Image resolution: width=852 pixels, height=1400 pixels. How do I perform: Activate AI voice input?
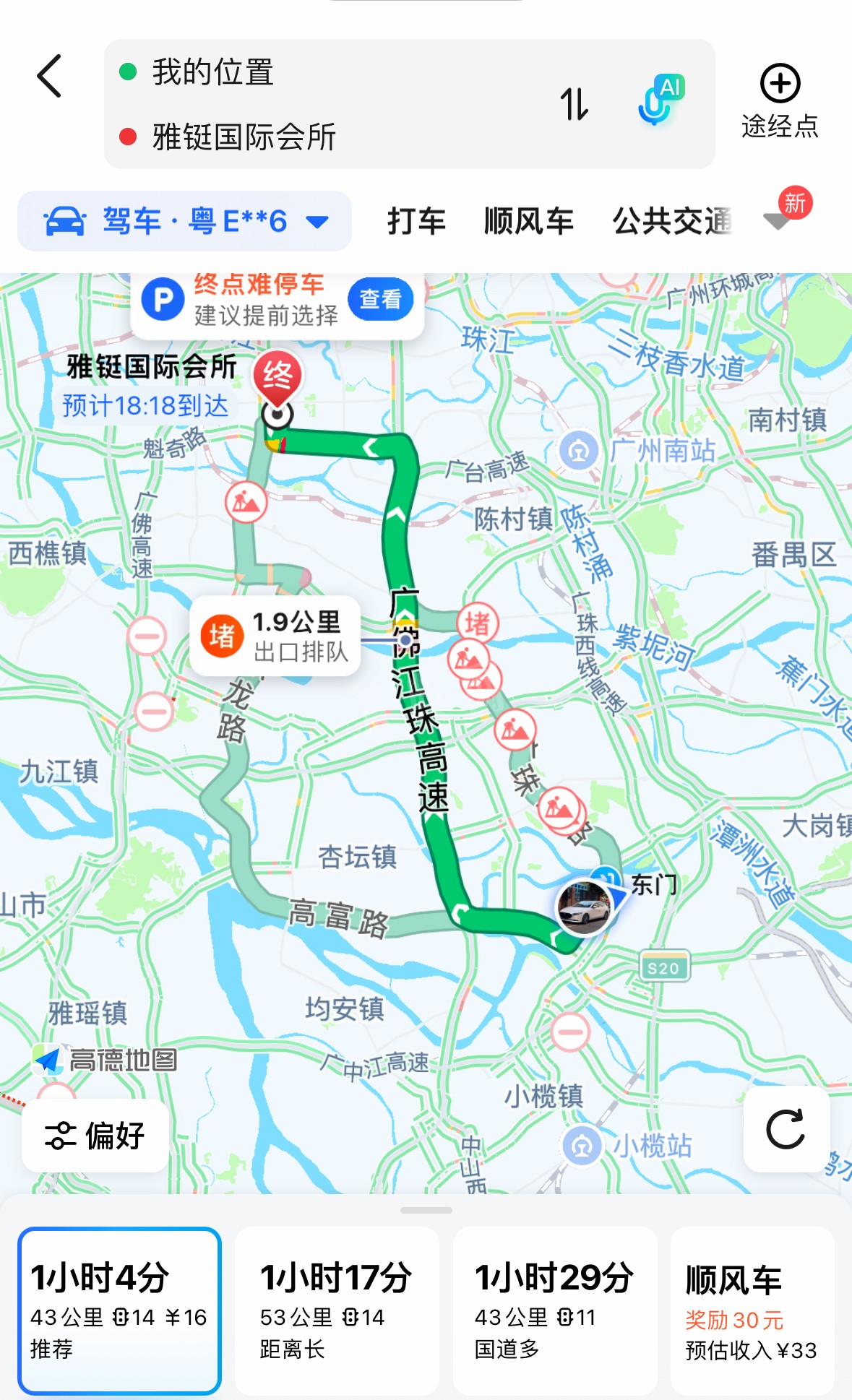[x=659, y=101]
